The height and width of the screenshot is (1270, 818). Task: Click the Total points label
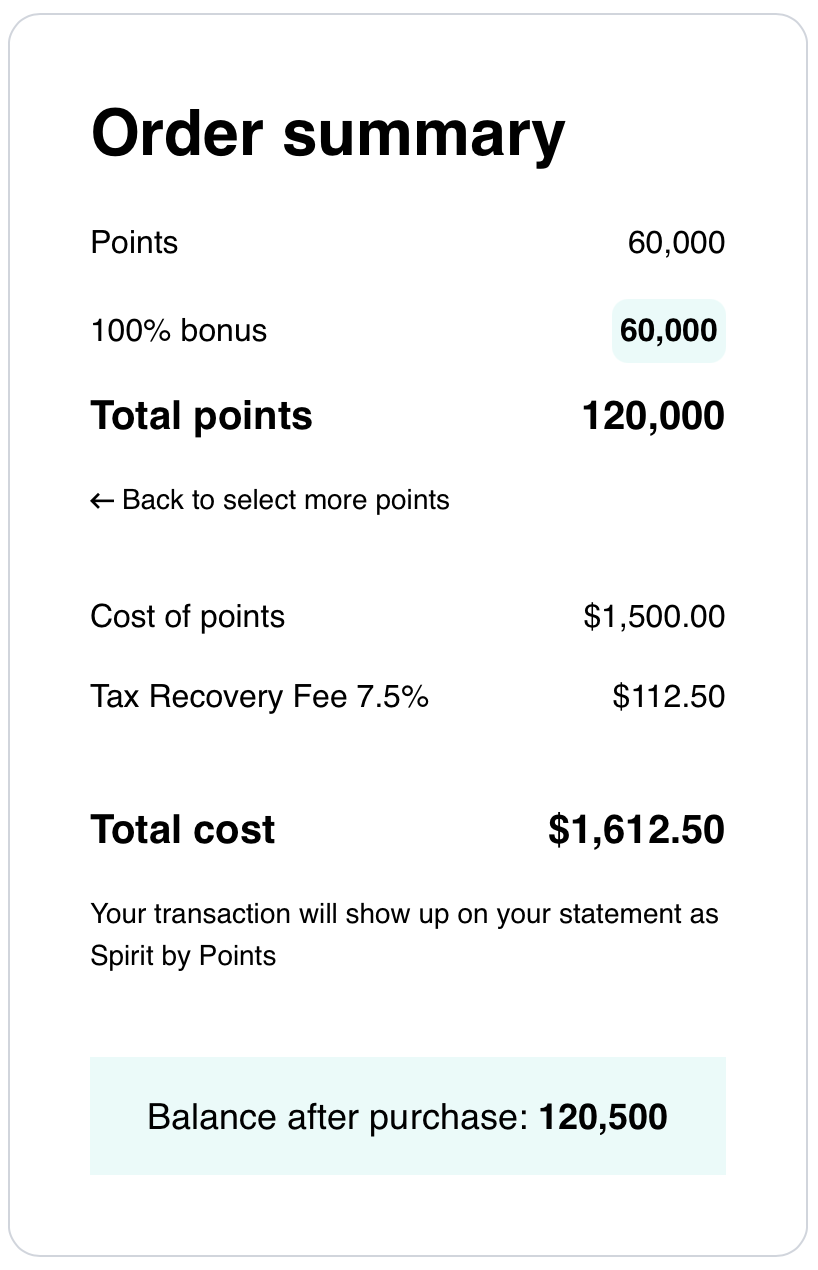pos(201,415)
